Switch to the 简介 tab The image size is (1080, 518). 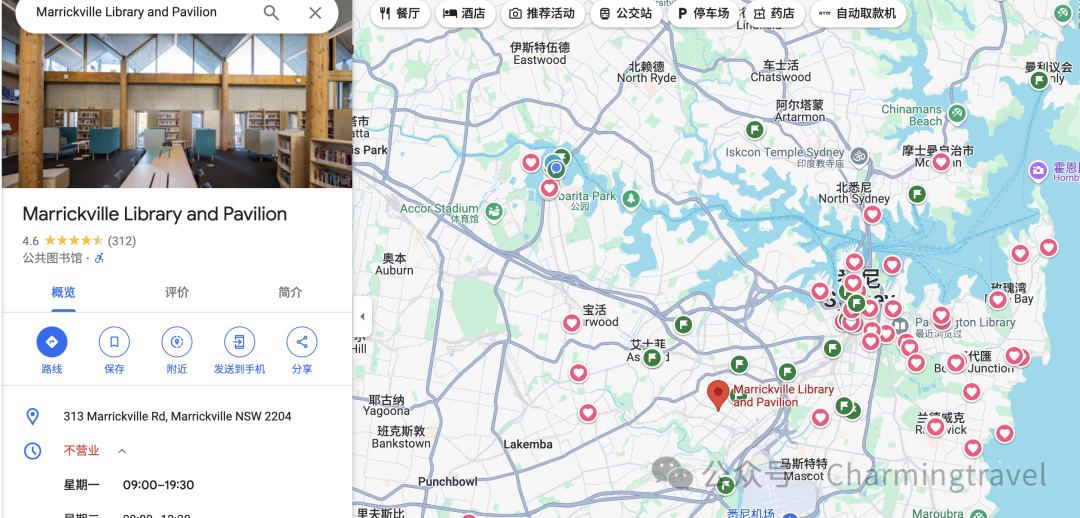tap(290, 292)
